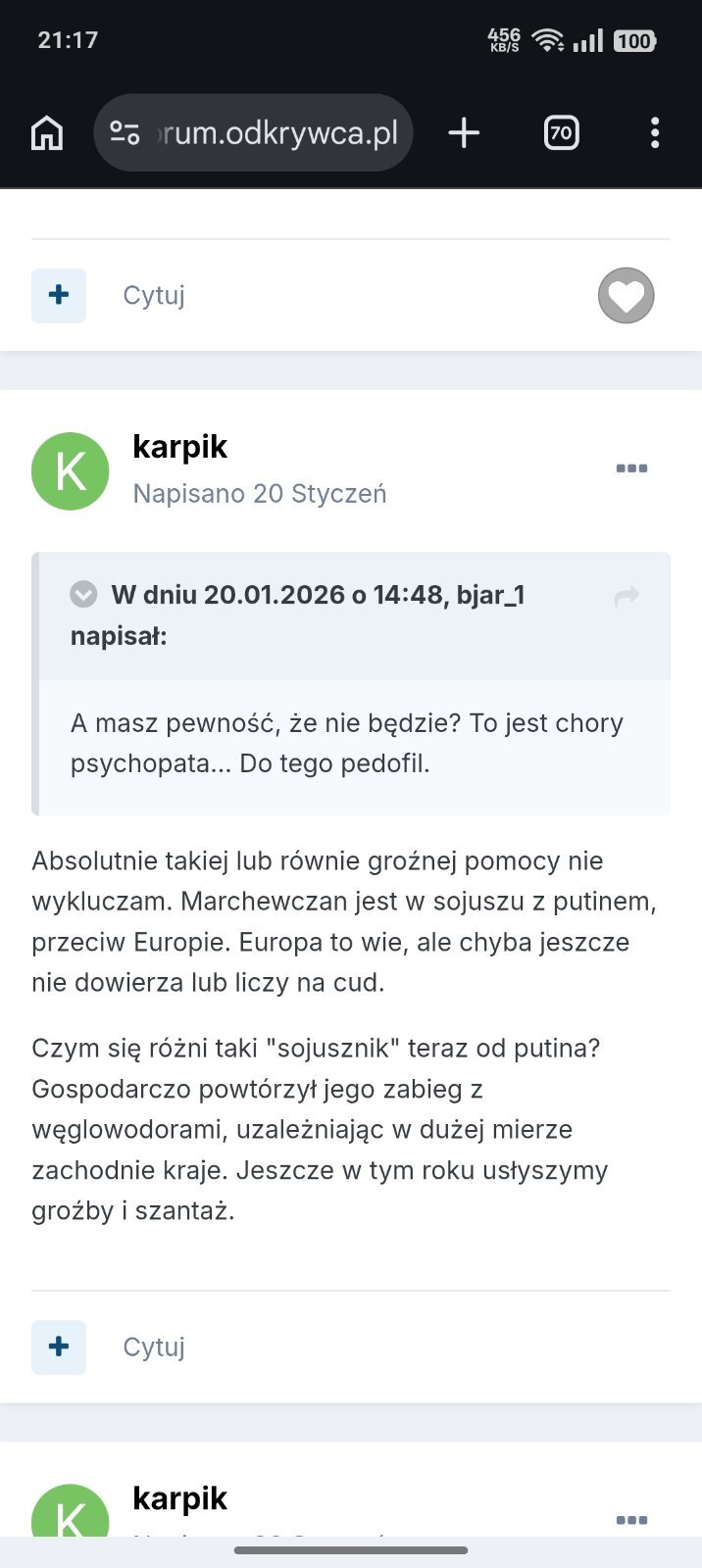This screenshot has height=1568, width=702.
Task: Quote karpik's post about Marchewczan via Cytuj
Action: (x=154, y=1347)
